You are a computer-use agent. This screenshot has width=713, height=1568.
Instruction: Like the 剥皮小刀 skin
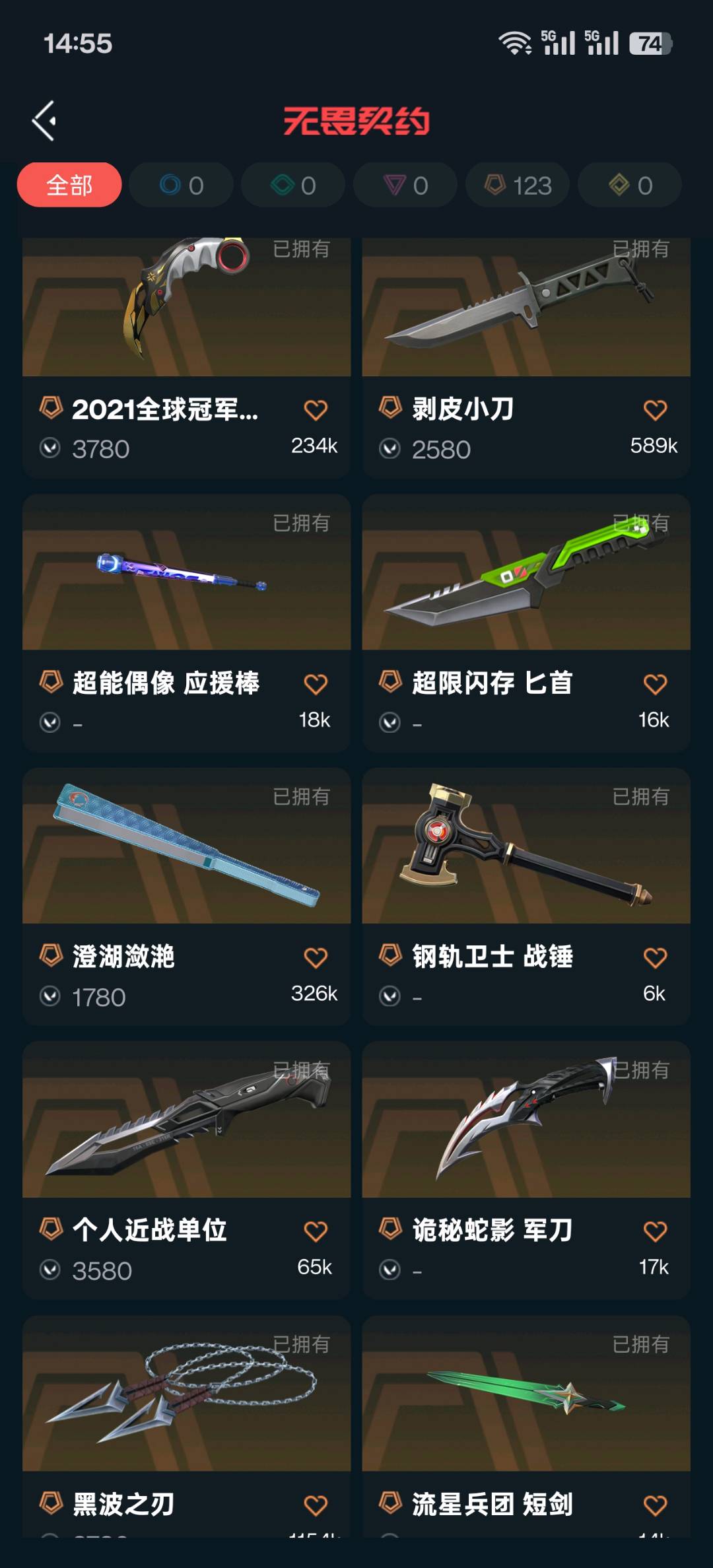pos(655,410)
